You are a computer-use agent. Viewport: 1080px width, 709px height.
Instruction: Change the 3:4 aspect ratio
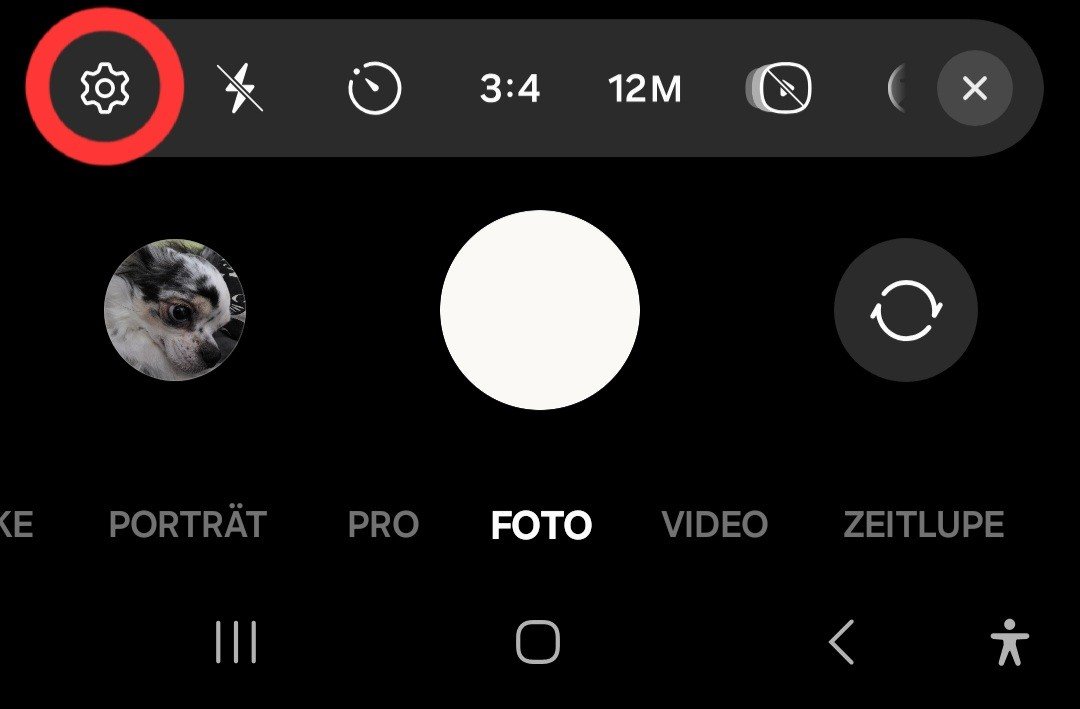(510, 90)
